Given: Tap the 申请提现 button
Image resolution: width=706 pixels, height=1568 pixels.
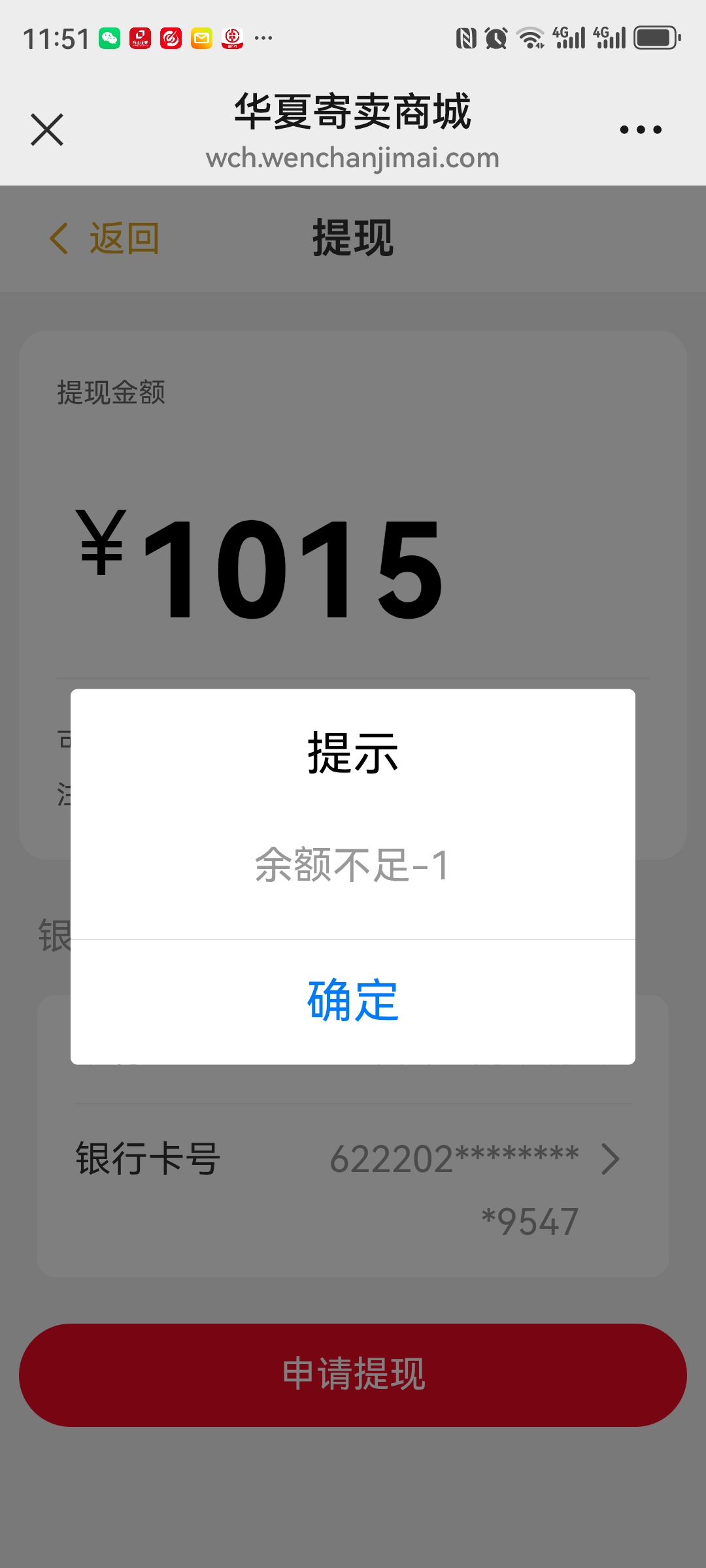Looking at the screenshot, I should click(353, 1375).
